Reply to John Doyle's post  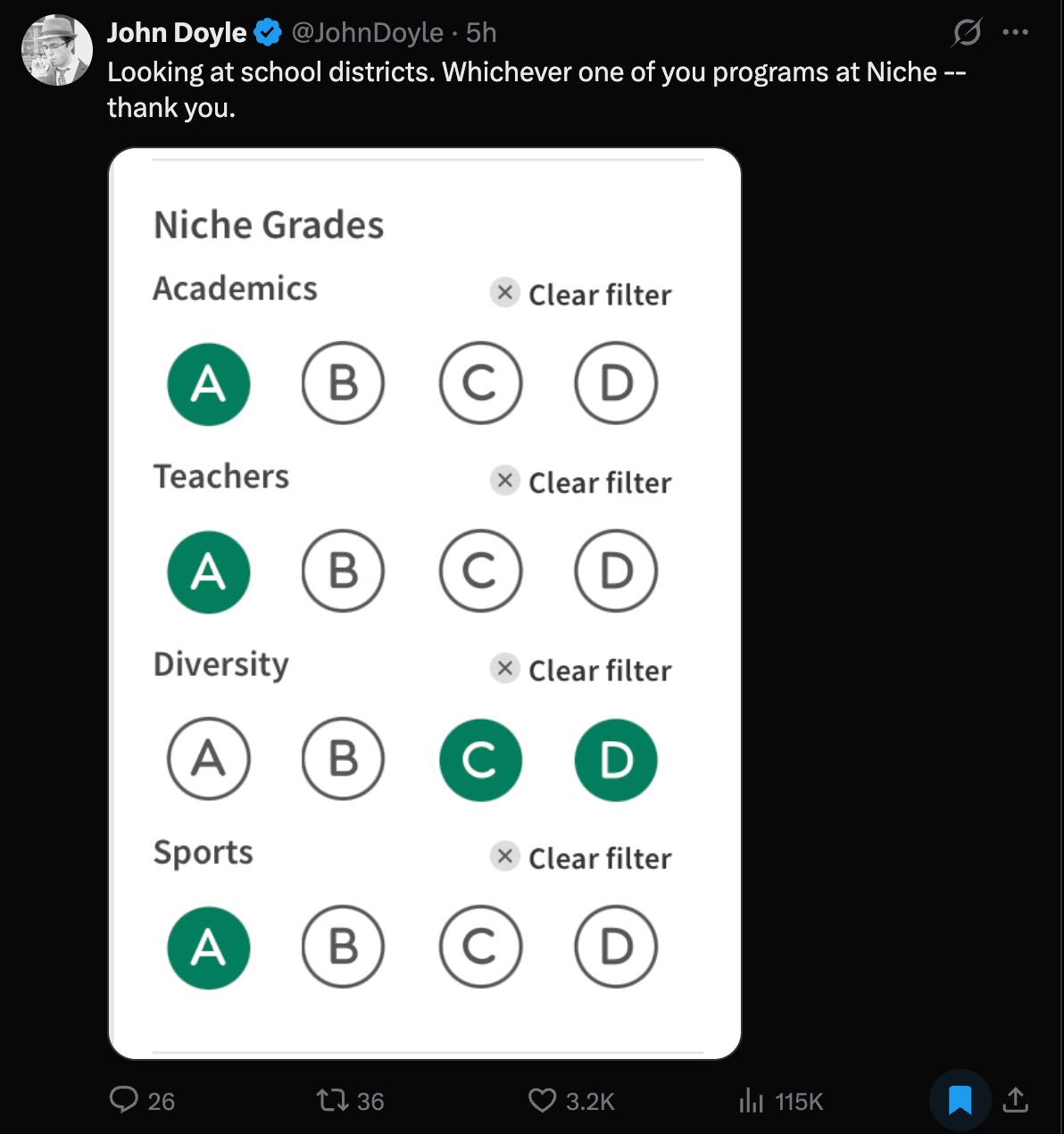point(142,1100)
